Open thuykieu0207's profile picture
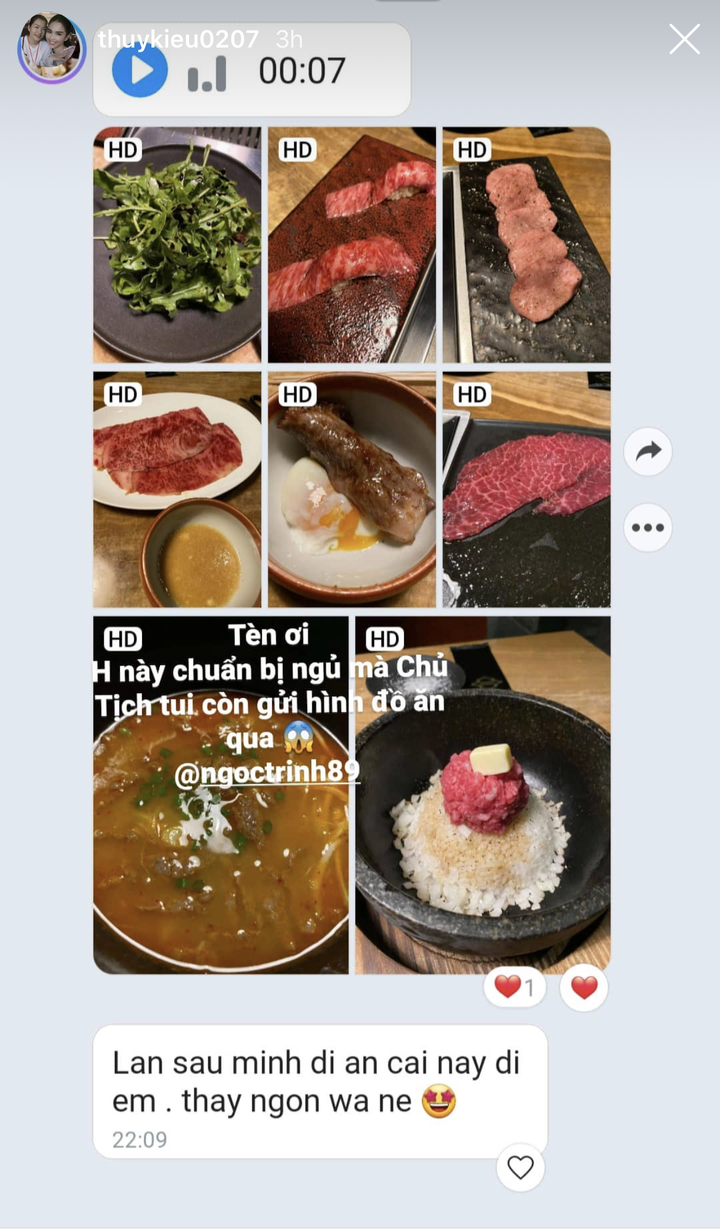The image size is (720, 1229). coord(51,48)
